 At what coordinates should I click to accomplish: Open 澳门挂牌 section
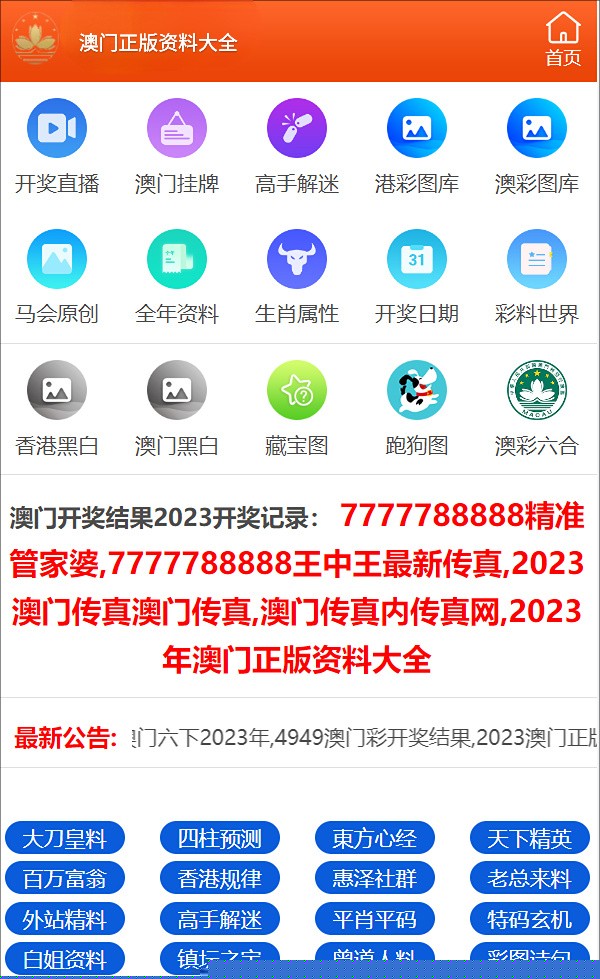pyautogui.click(x=177, y=147)
